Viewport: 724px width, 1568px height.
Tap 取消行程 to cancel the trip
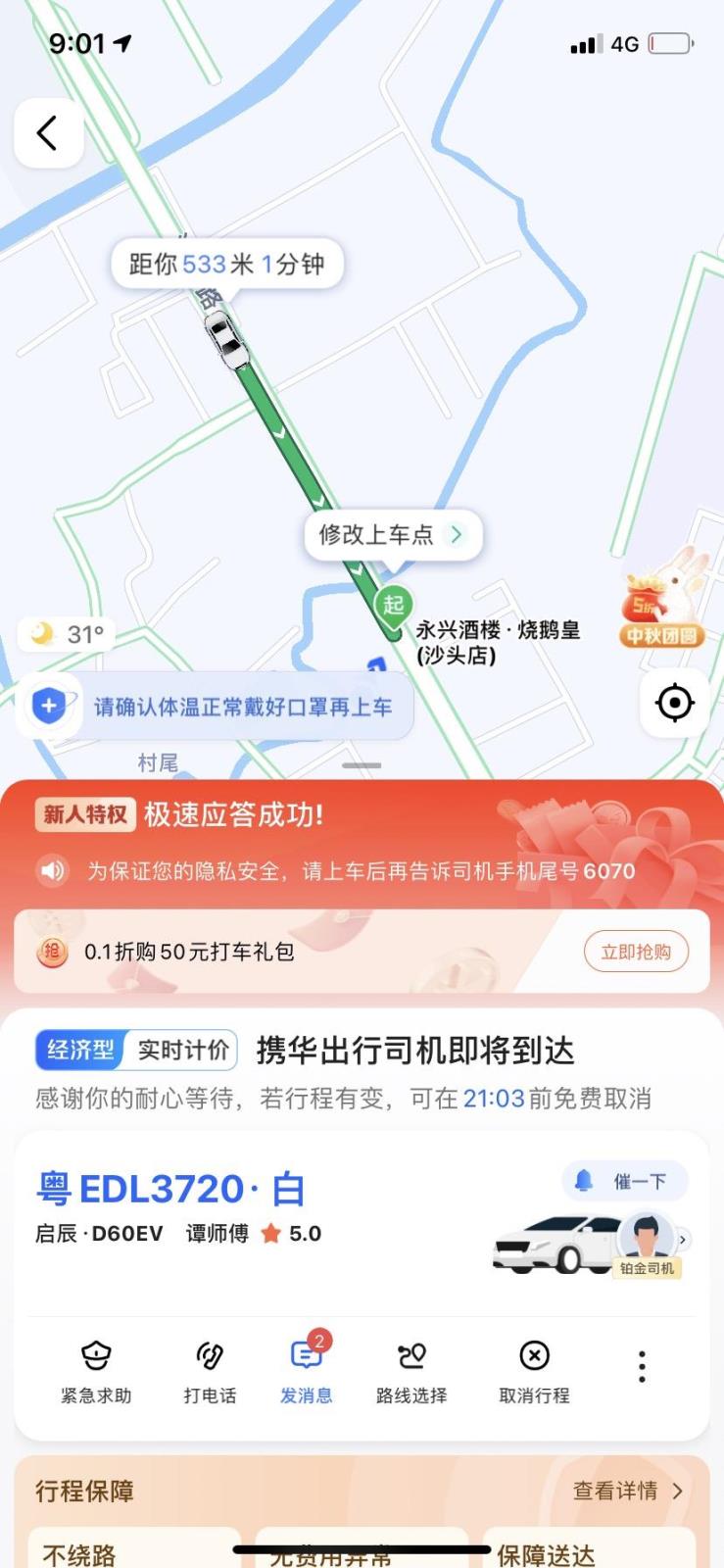pyautogui.click(x=534, y=1371)
